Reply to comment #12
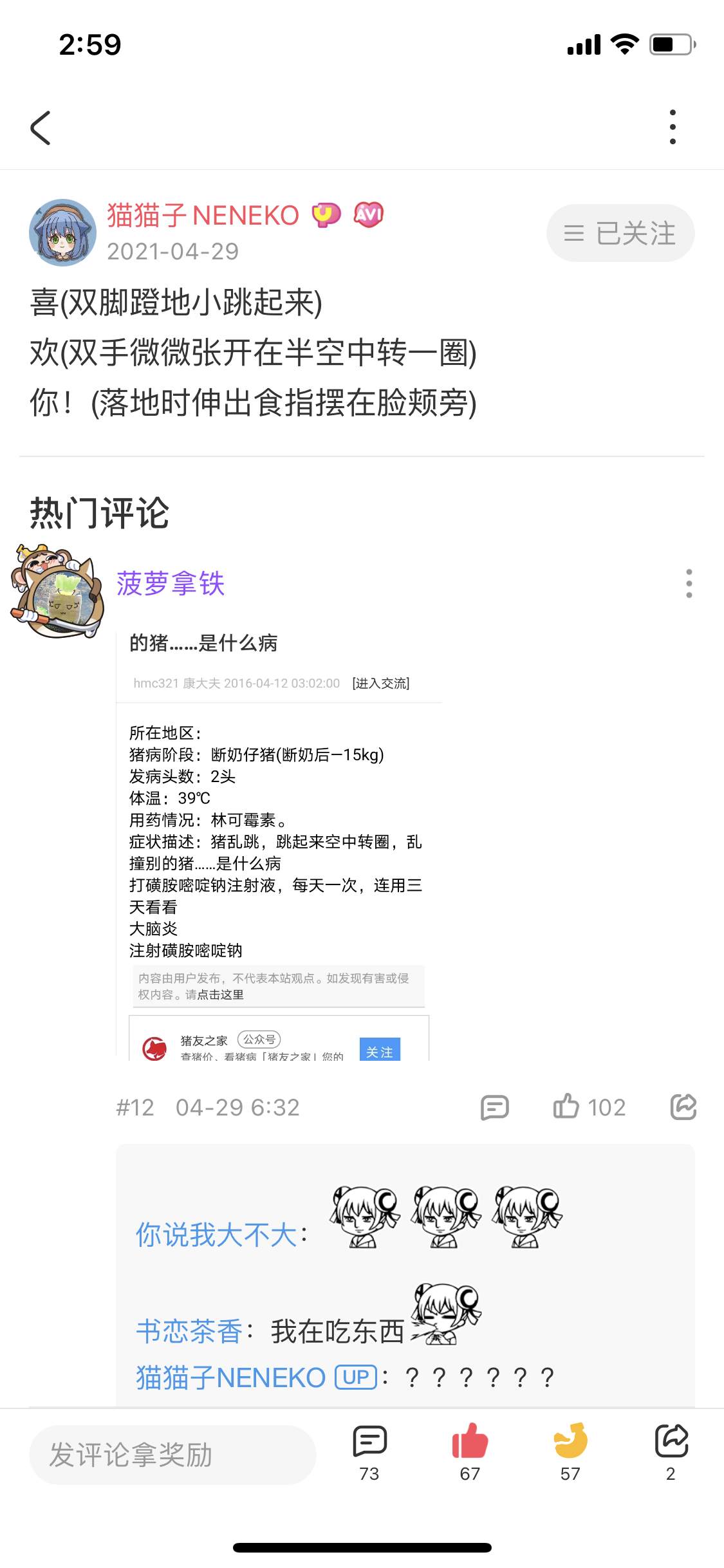The image size is (724, 1568). 494,1108
